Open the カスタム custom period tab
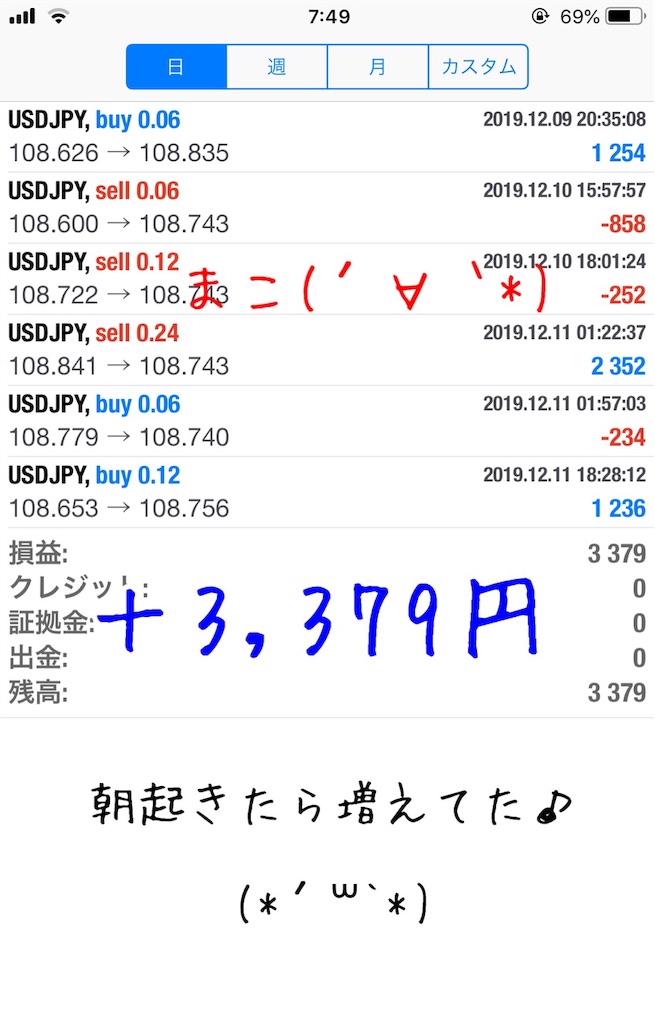655x1024 pixels. coord(478,68)
